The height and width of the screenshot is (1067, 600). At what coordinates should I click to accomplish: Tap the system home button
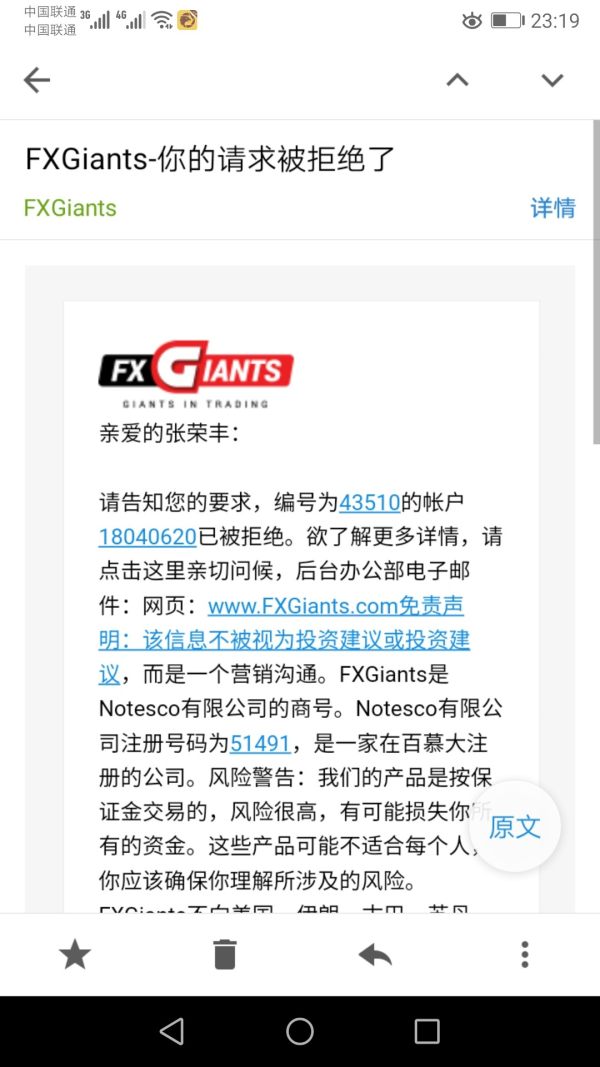(300, 1031)
